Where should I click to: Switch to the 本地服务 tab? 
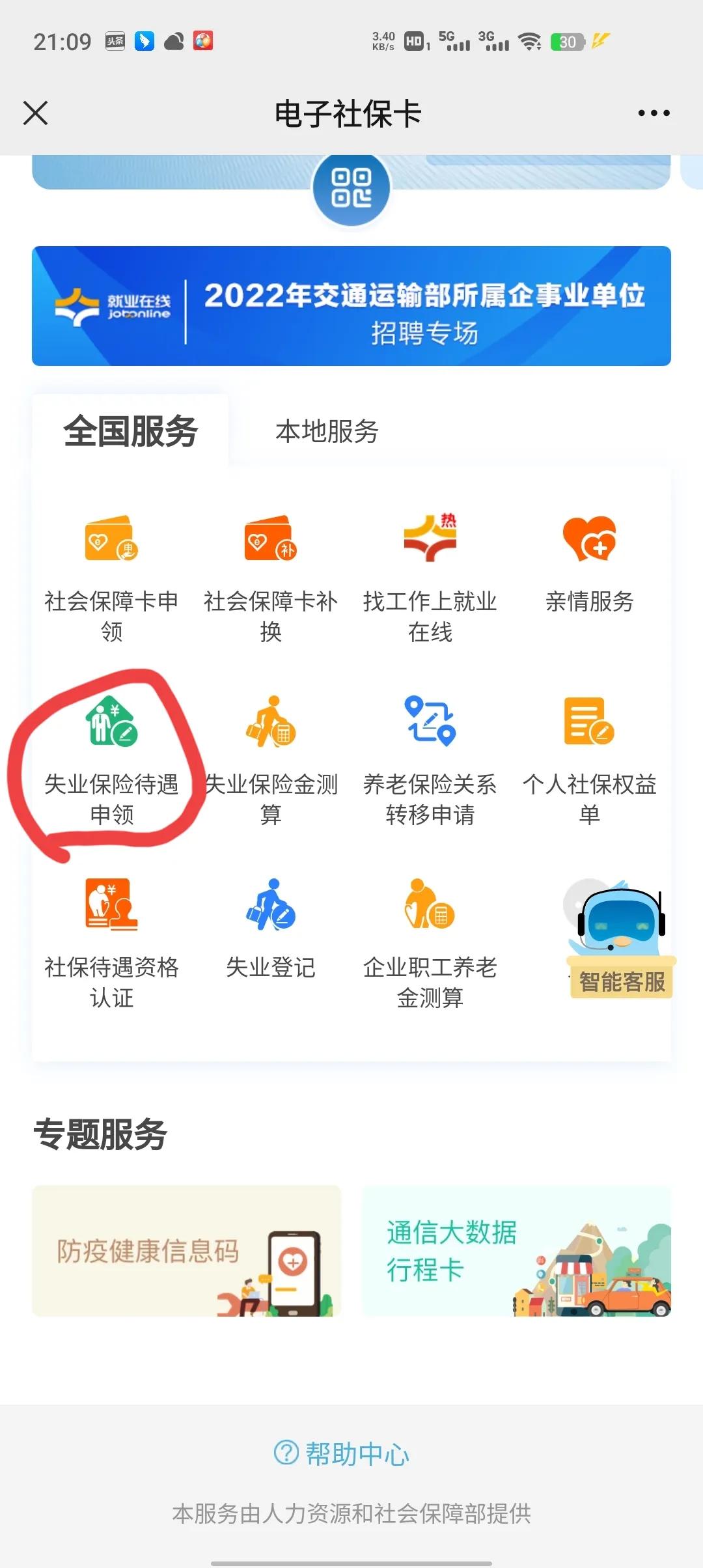[327, 431]
